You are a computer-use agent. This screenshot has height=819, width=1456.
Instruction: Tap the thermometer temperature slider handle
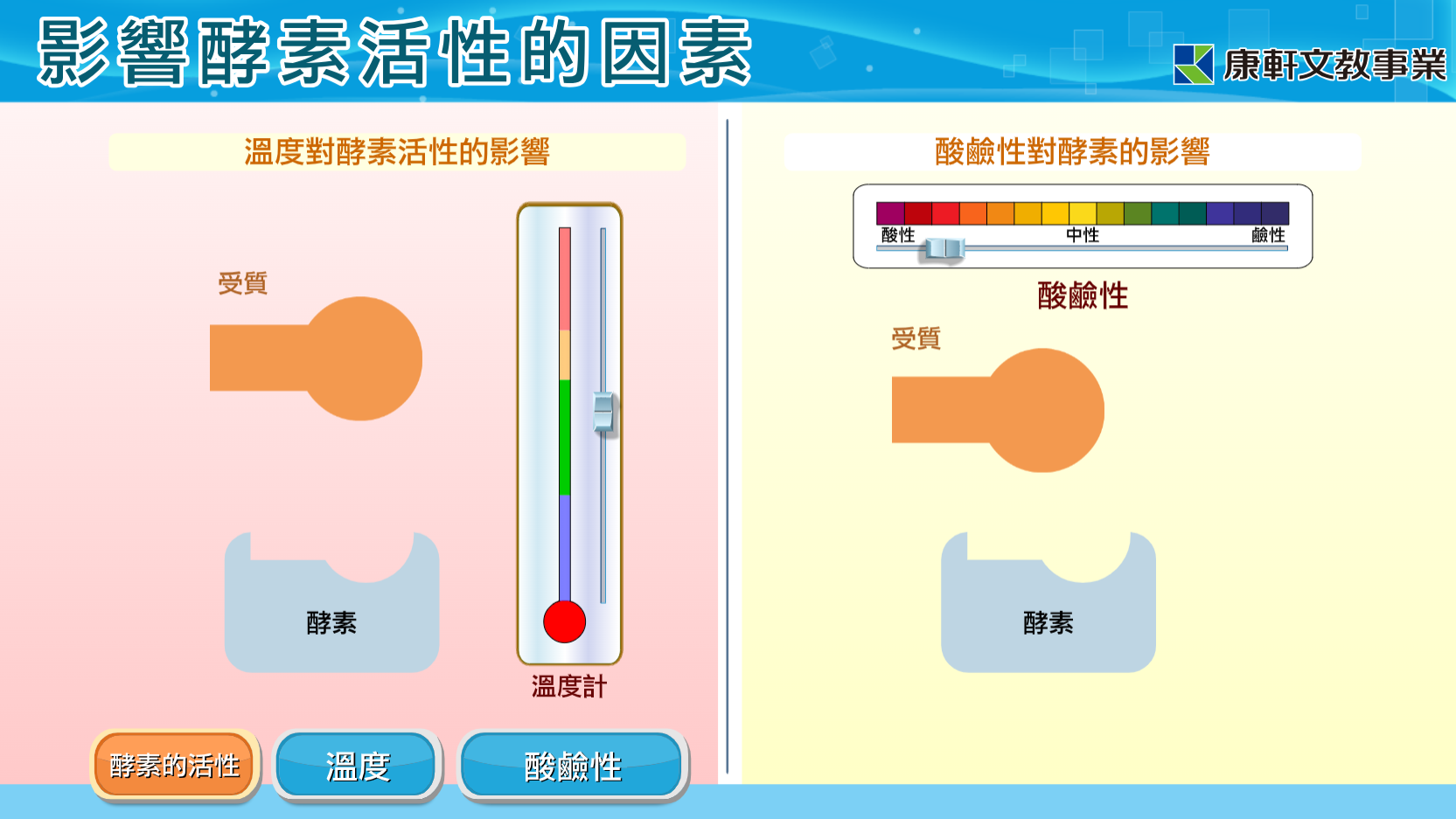(x=603, y=412)
